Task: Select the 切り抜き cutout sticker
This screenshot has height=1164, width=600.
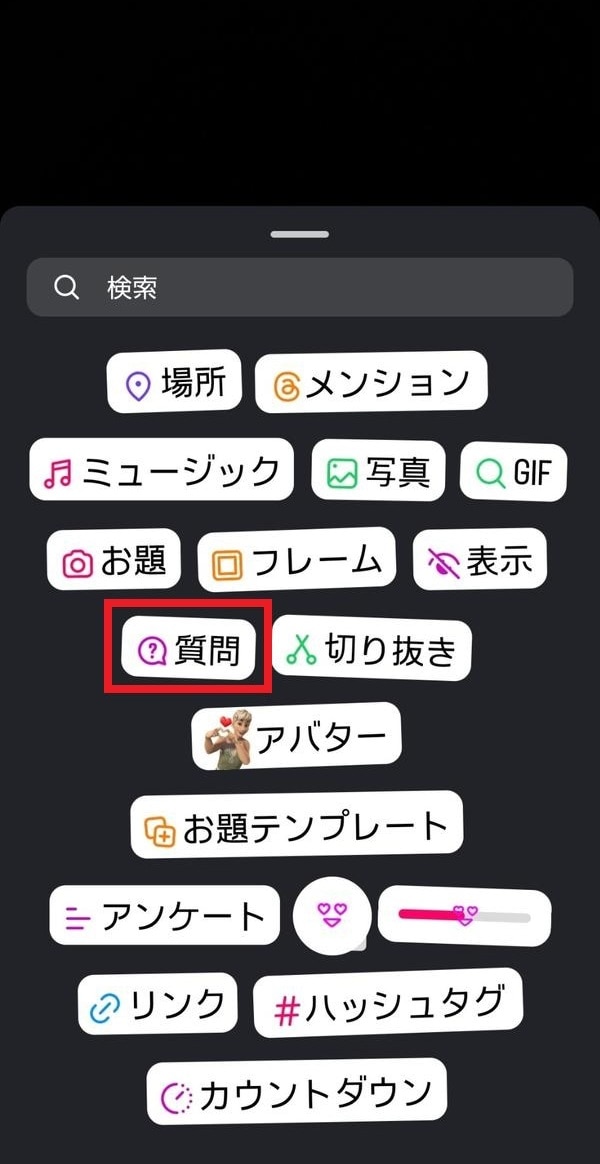Action: [371, 649]
